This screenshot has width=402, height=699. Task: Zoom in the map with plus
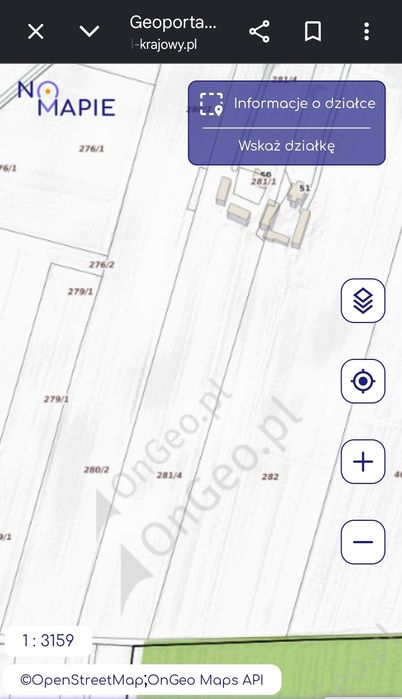363,461
